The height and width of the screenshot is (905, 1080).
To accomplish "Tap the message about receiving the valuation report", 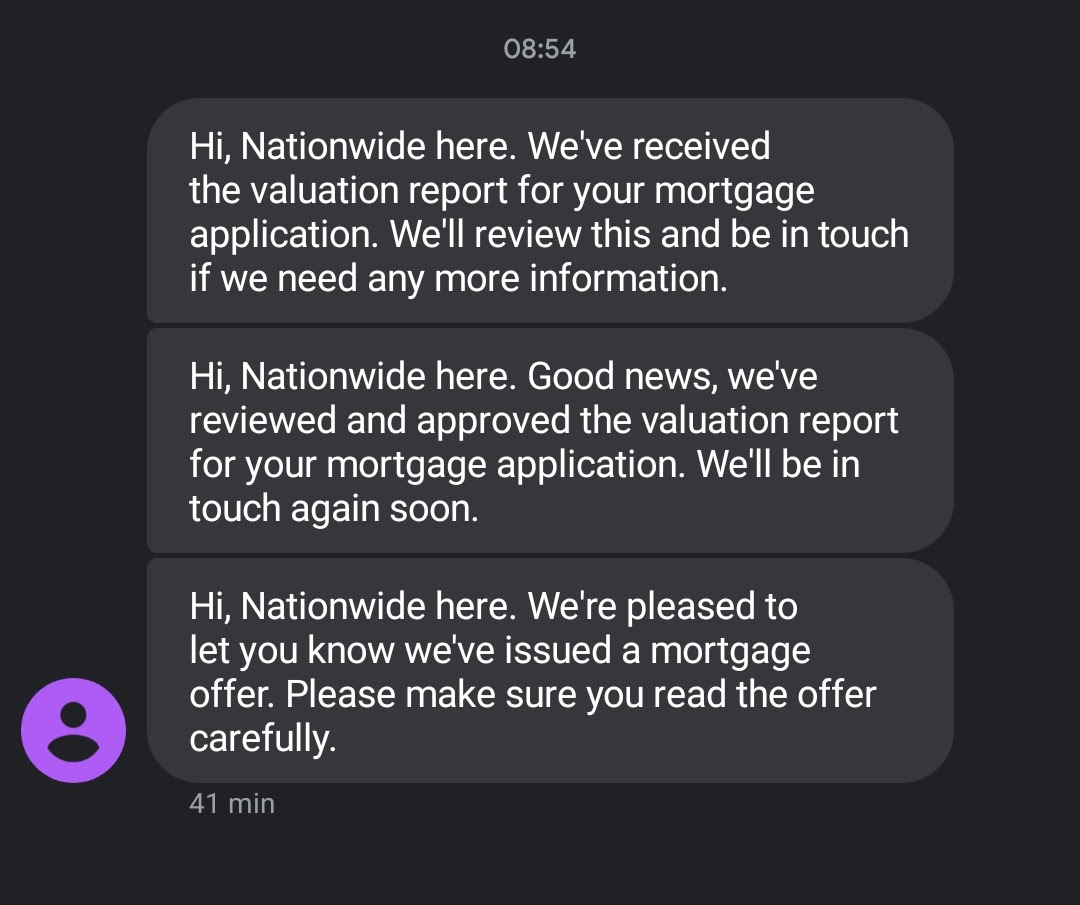I will click(549, 211).
